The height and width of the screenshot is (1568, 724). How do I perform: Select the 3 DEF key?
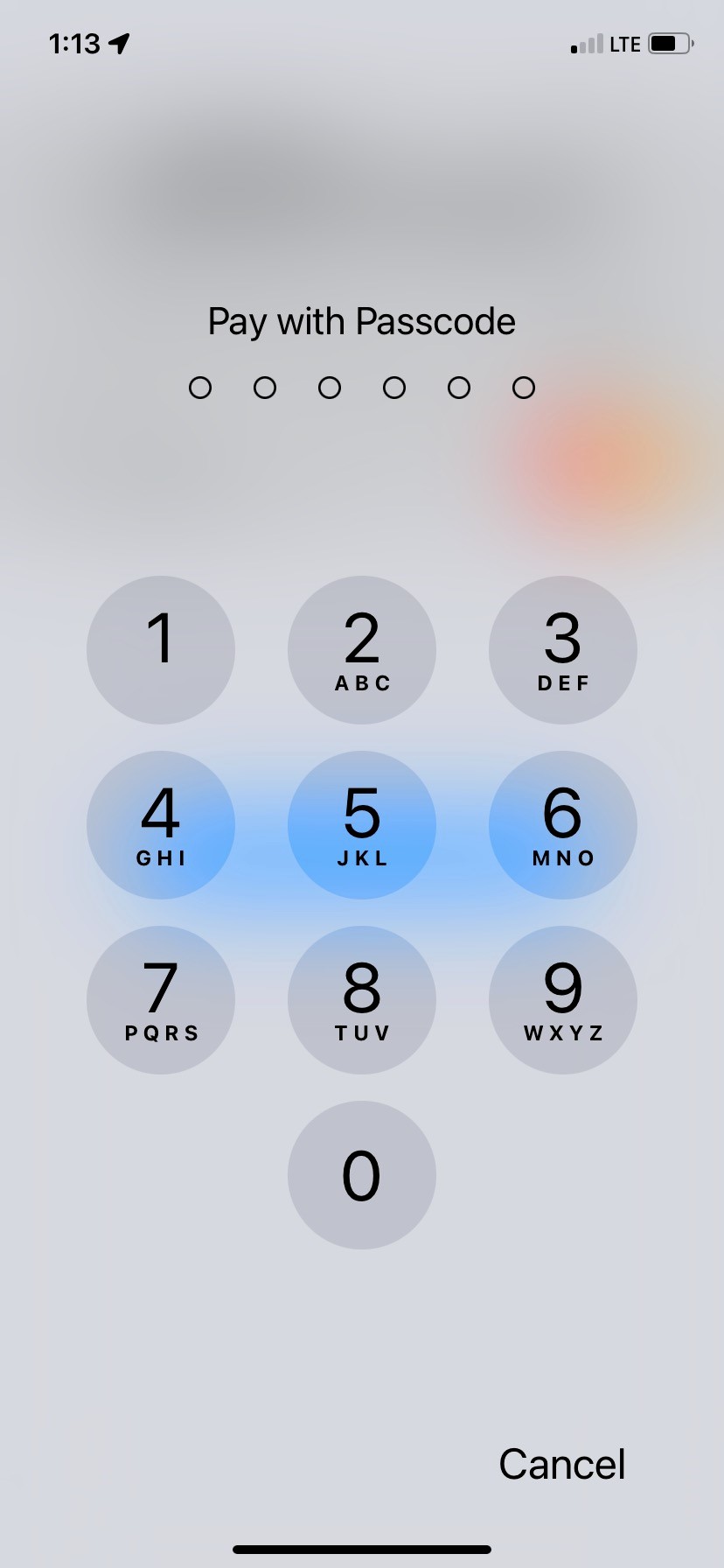(562, 649)
